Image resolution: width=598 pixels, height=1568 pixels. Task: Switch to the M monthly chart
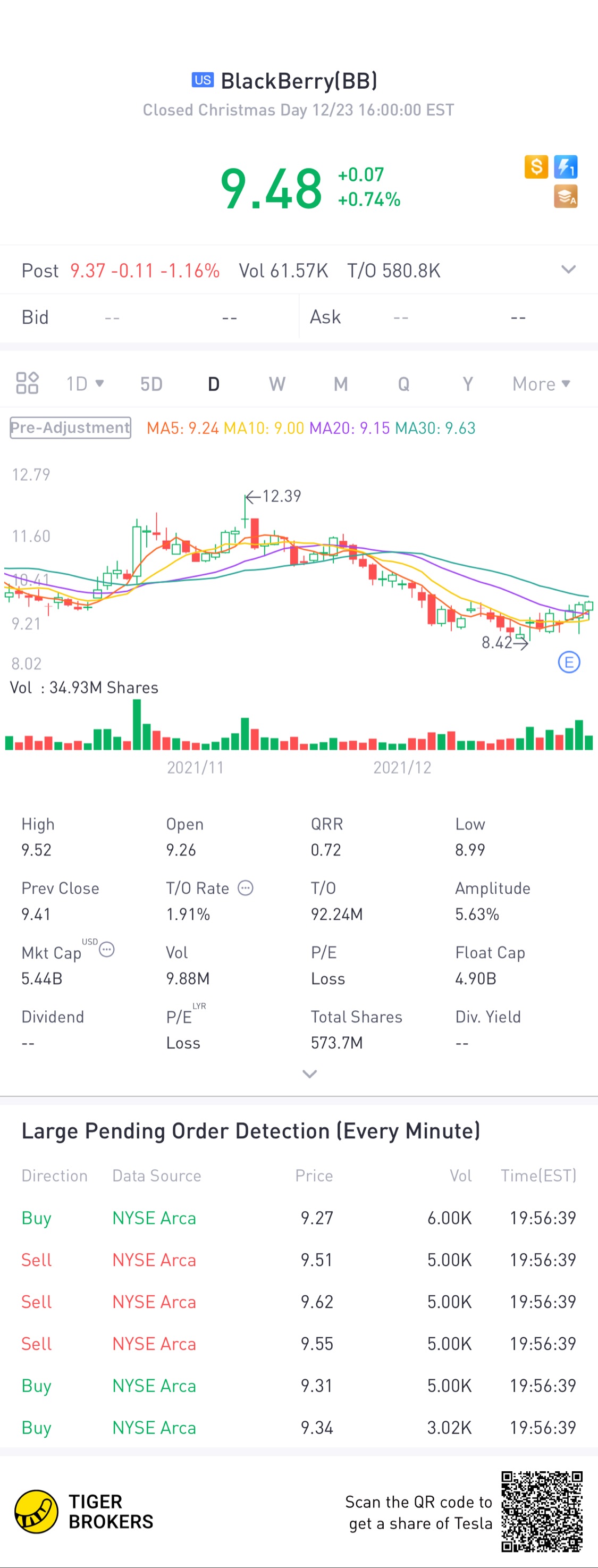(341, 384)
